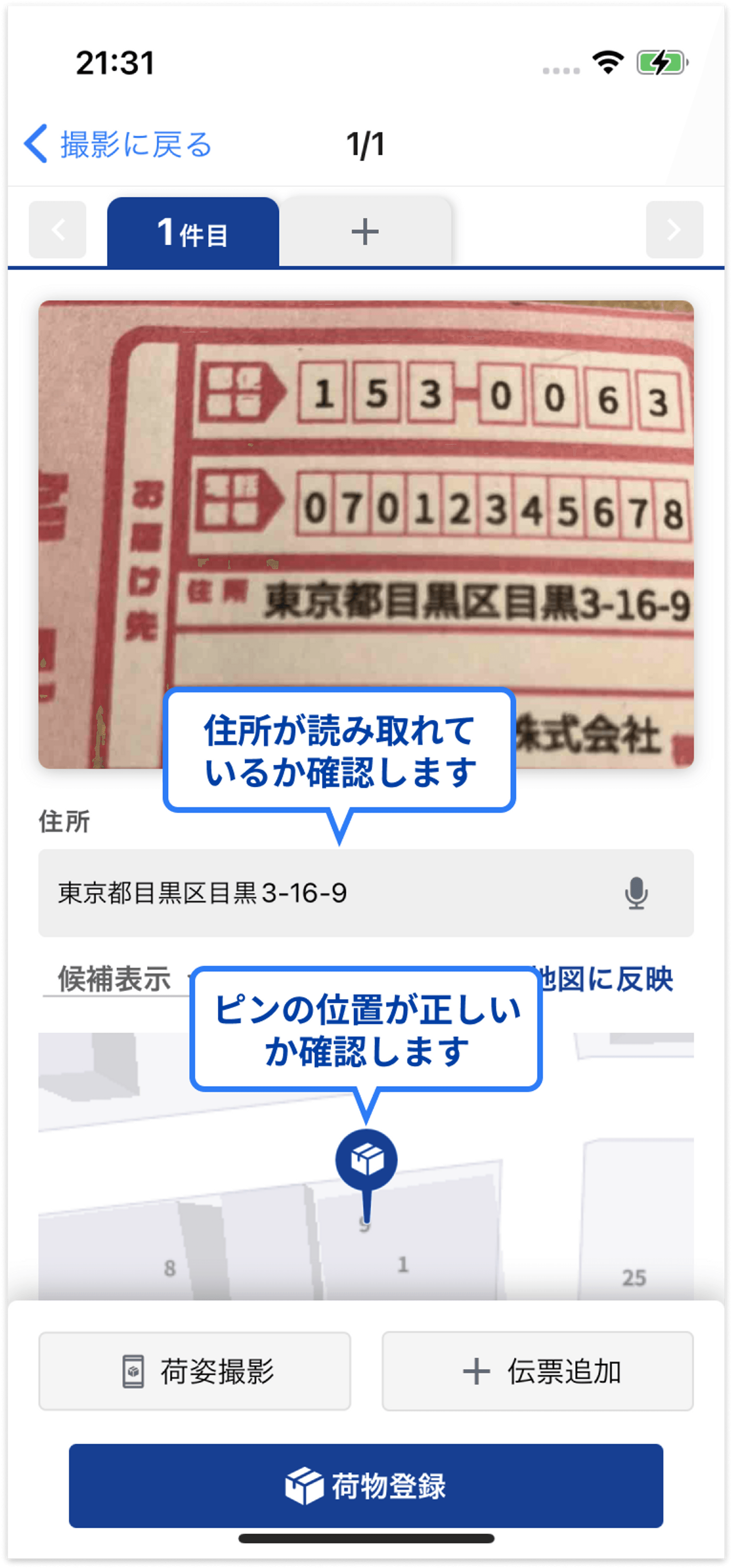Use microphone voice input for address

tap(636, 892)
